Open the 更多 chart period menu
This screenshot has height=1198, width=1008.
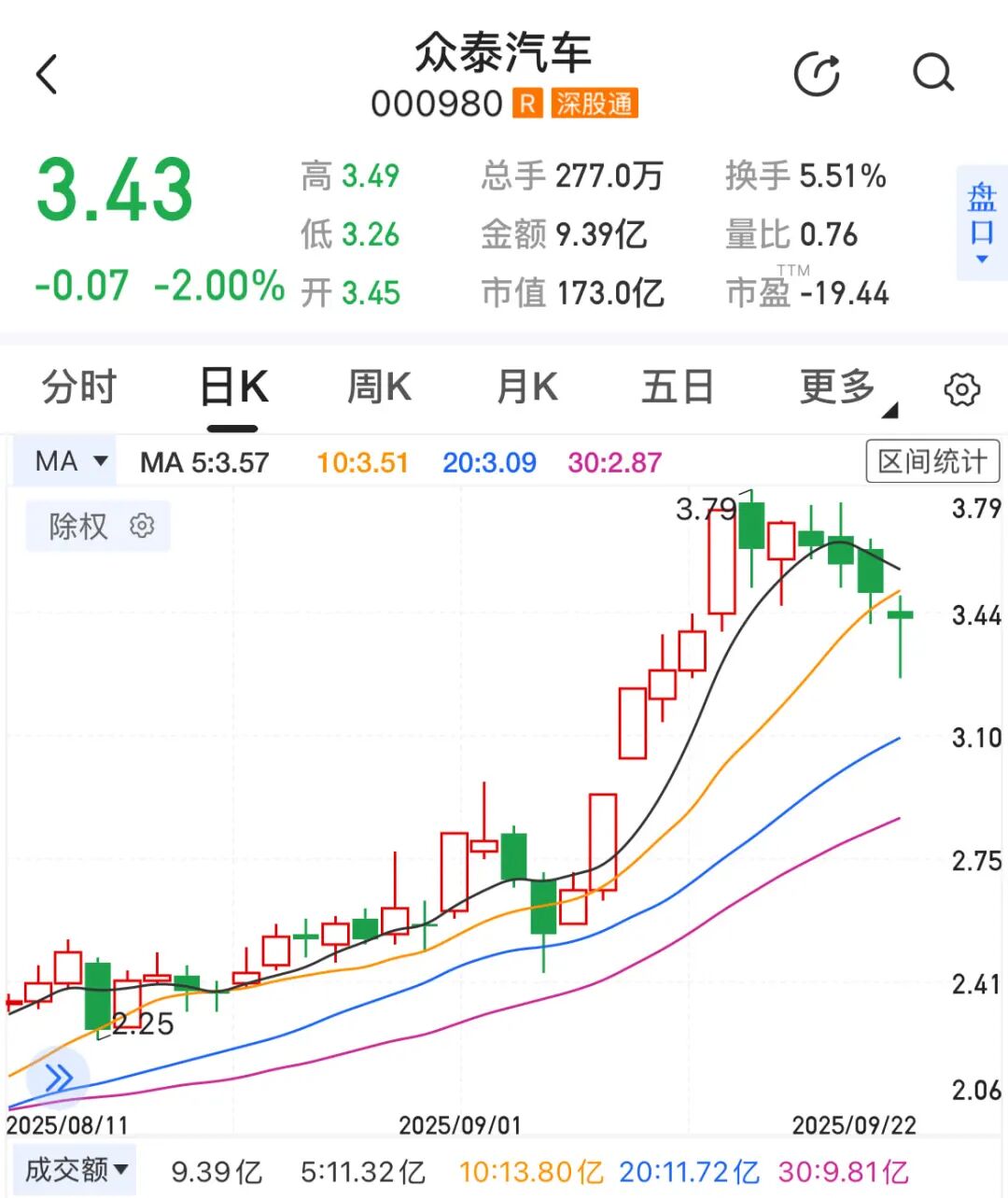[840, 388]
